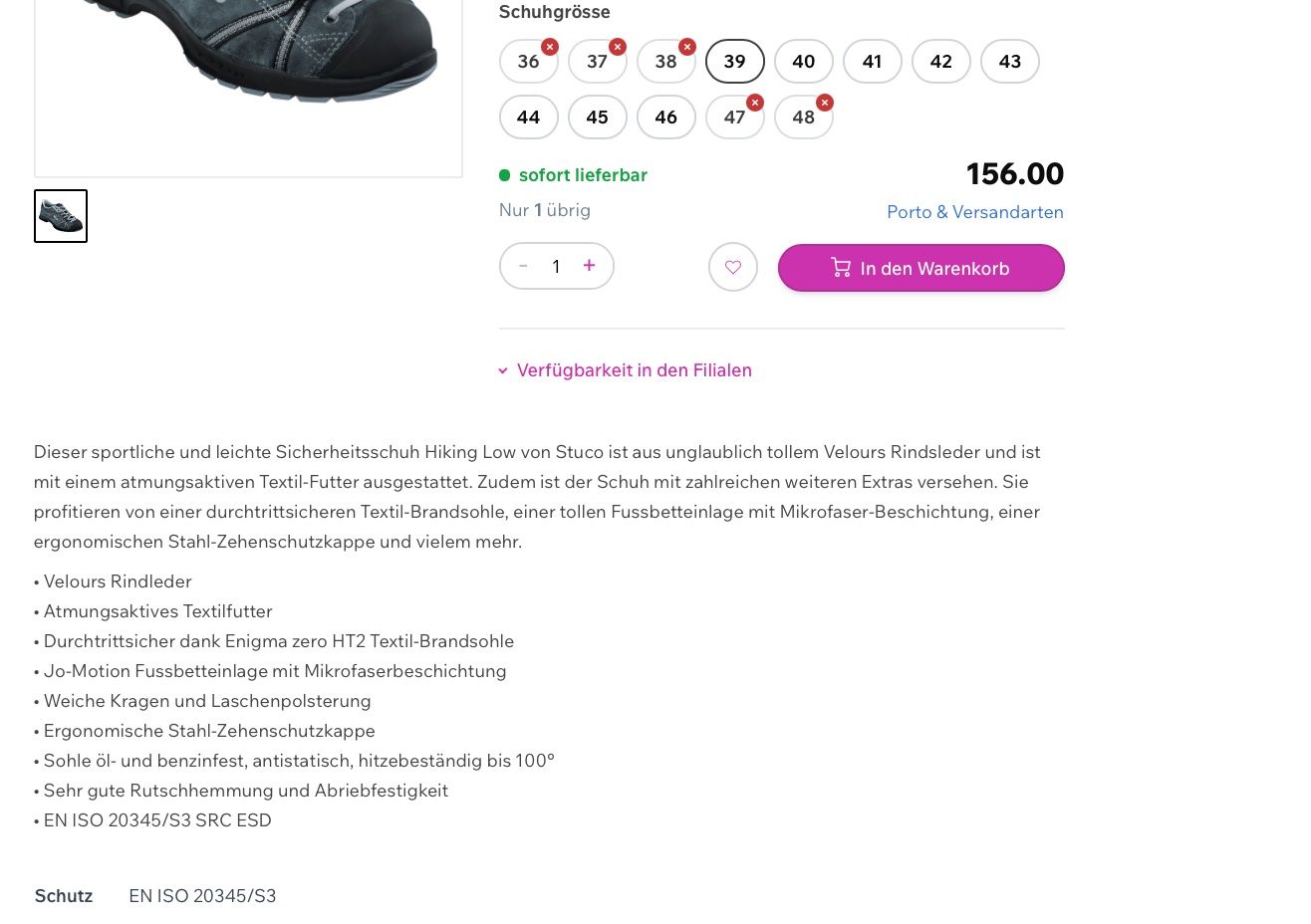
Task: Pick shoe size 45
Action: 597,117
